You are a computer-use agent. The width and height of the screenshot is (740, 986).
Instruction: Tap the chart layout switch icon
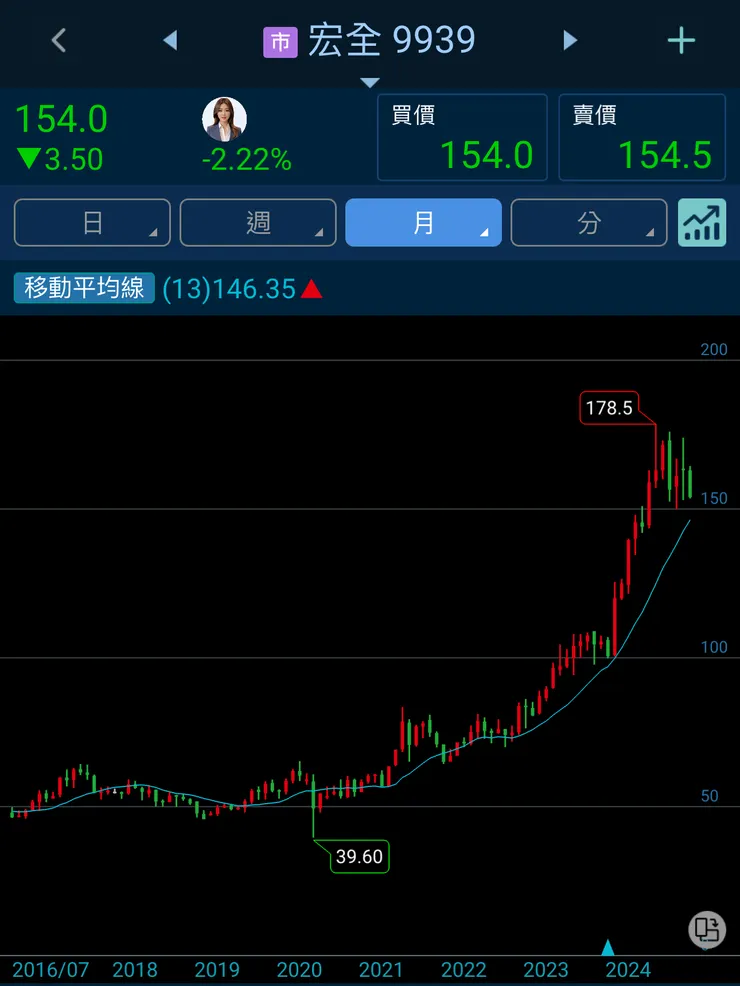tap(707, 929)
